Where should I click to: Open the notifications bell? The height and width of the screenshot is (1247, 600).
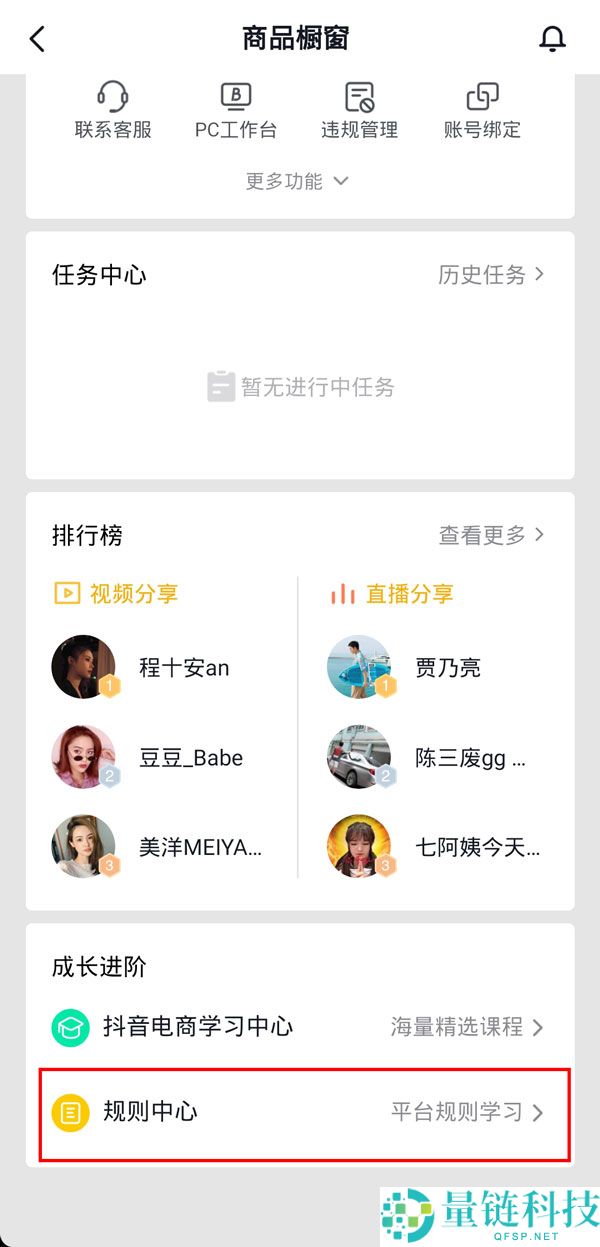552,39
